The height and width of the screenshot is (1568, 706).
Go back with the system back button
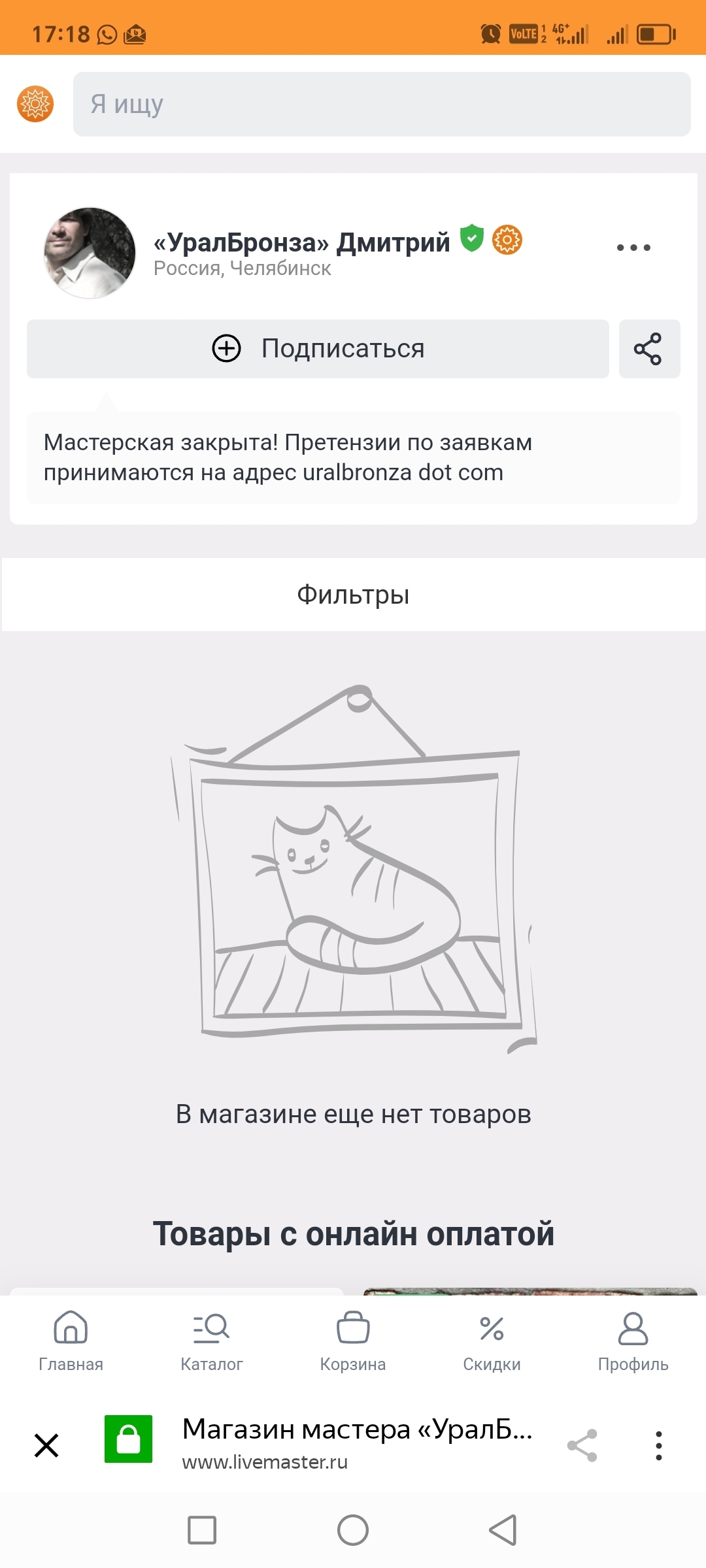point(503,1530)
